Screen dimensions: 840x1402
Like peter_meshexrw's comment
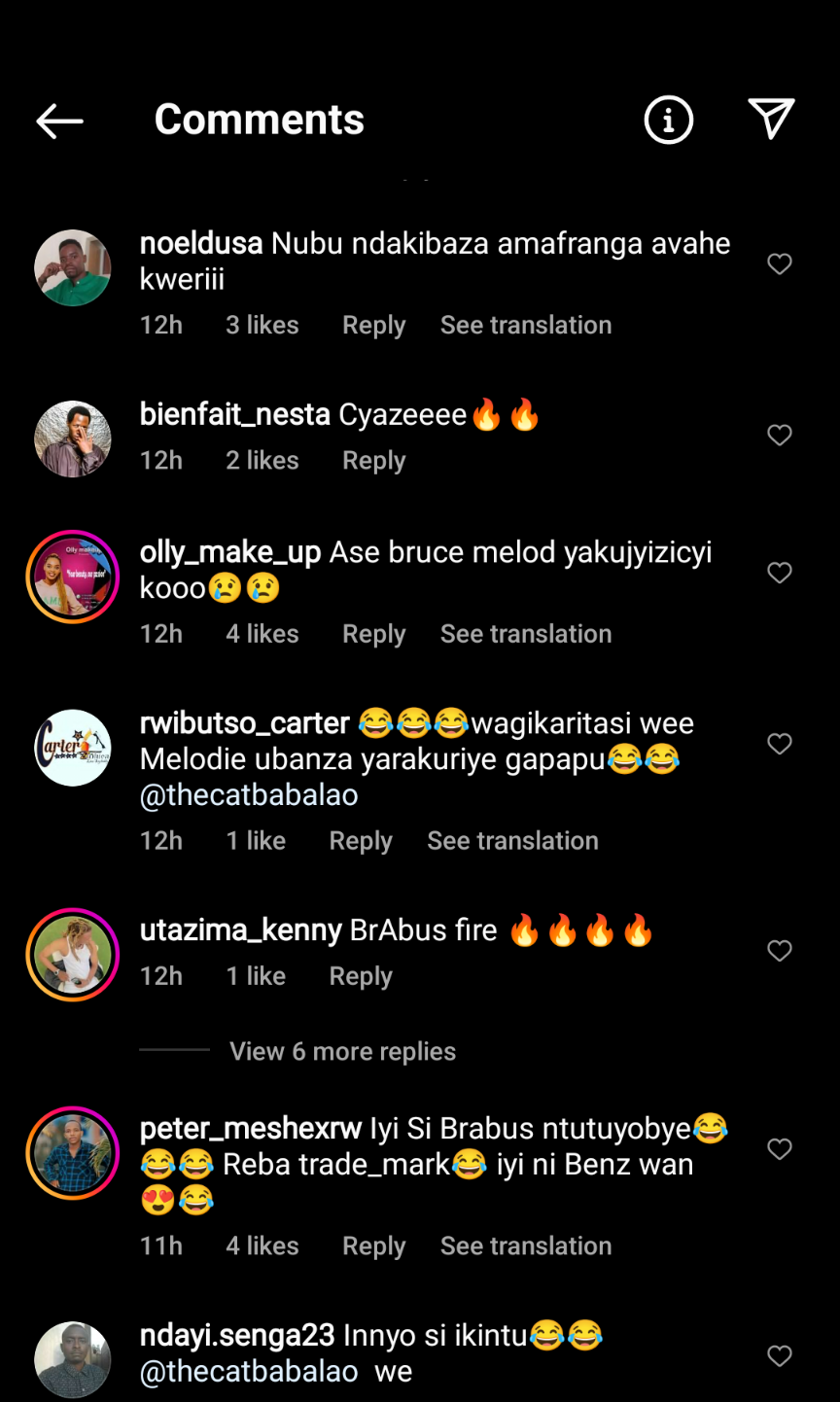point(780,1149)
